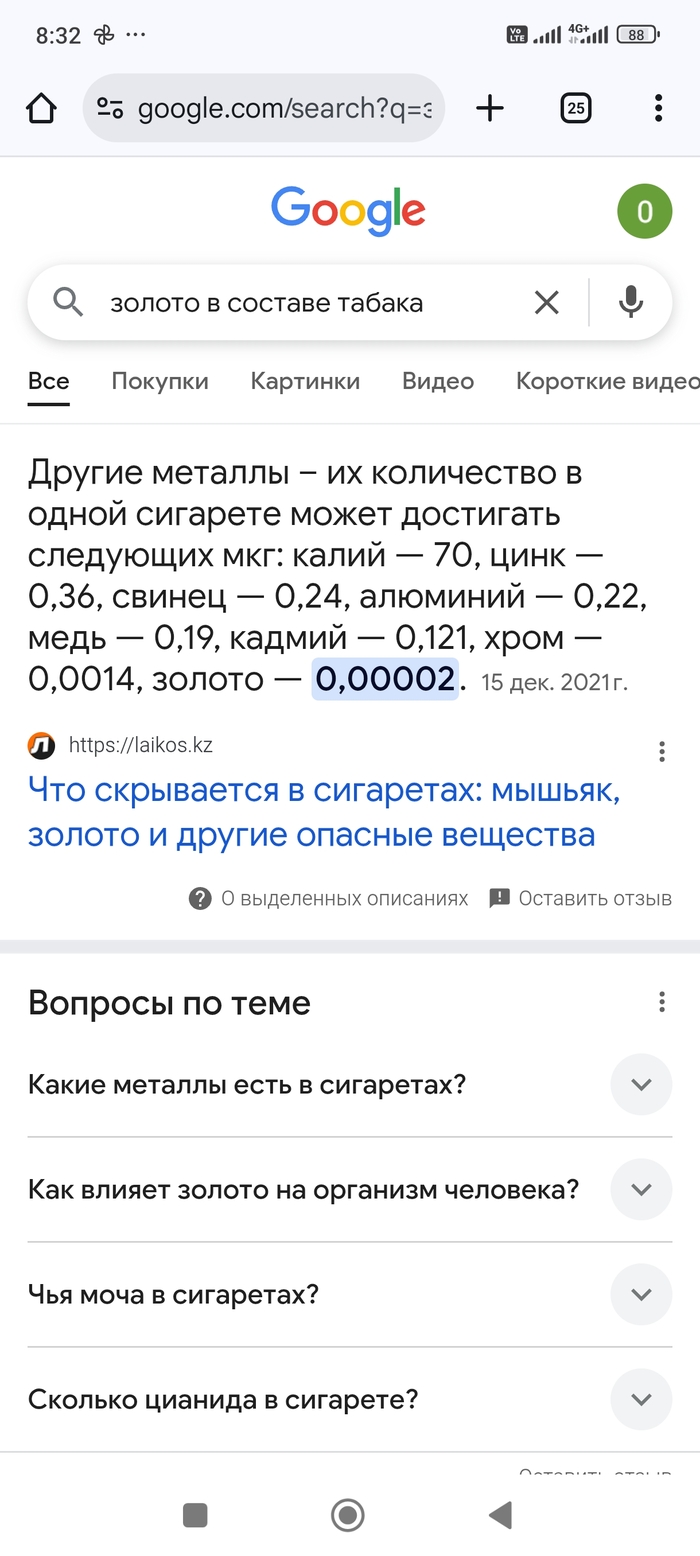
Task: Go to the Chrome home page
Action: pyautogui.click(x=41, y=108)
